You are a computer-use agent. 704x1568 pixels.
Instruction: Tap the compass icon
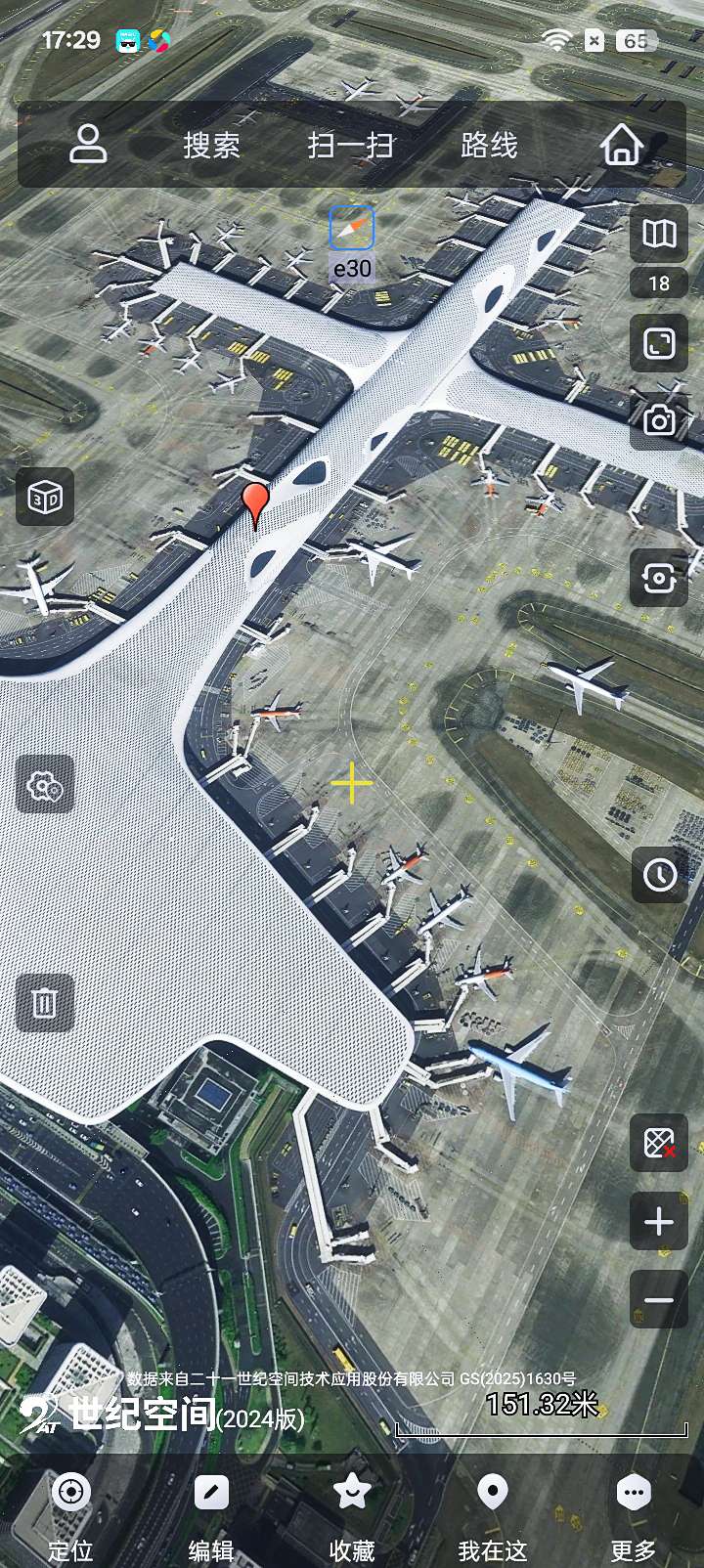352,229
